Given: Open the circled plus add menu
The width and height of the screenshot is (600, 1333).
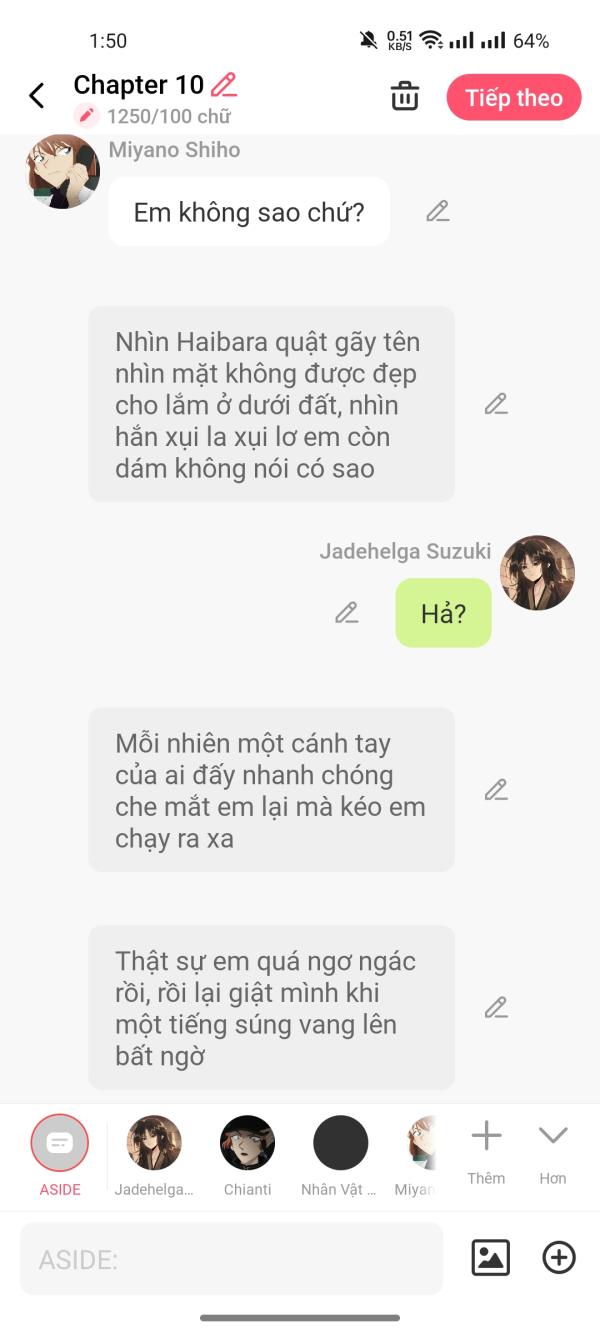Looking at the screenshot, I should coord(559,1258).
